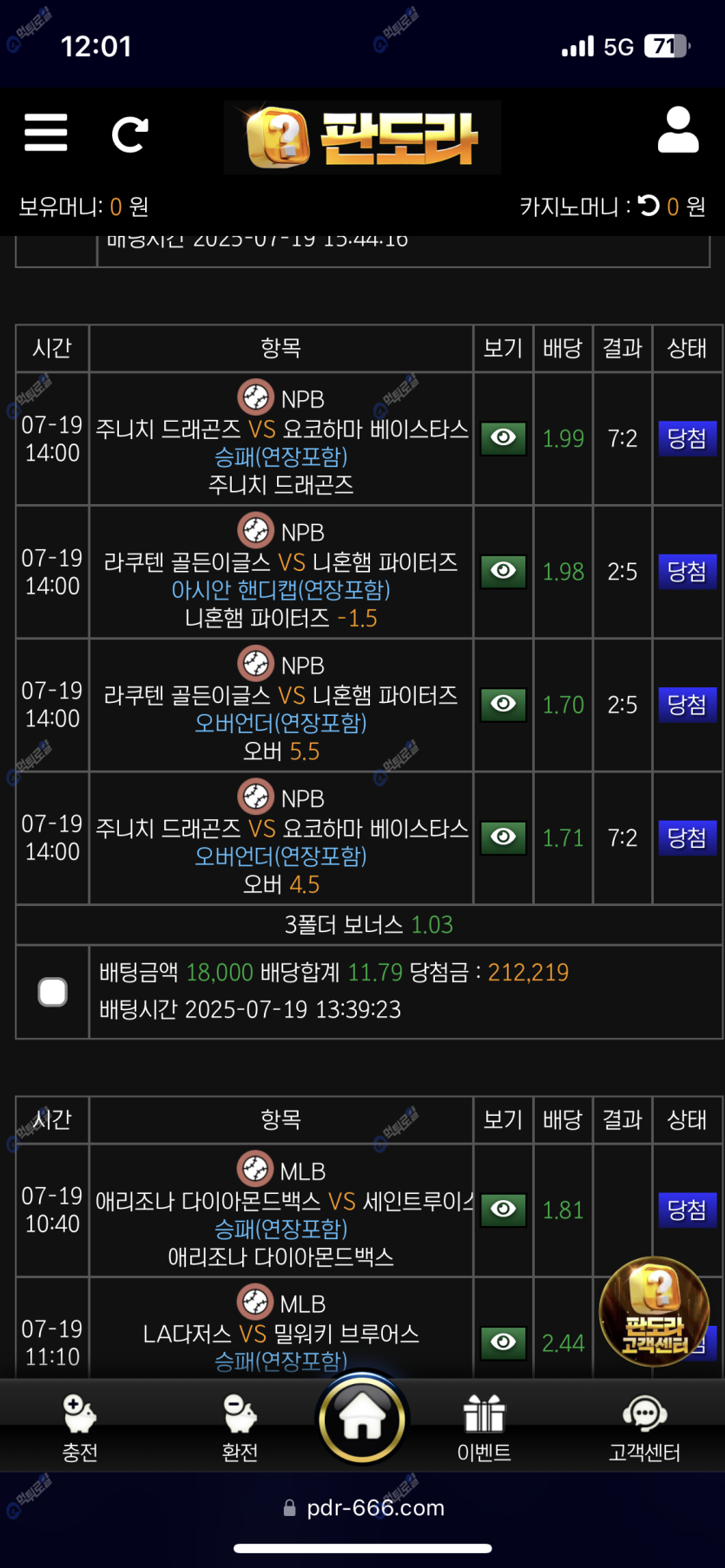Open the user profile icon
Screen dimensions: 725x1568
(x=678, y=131)
